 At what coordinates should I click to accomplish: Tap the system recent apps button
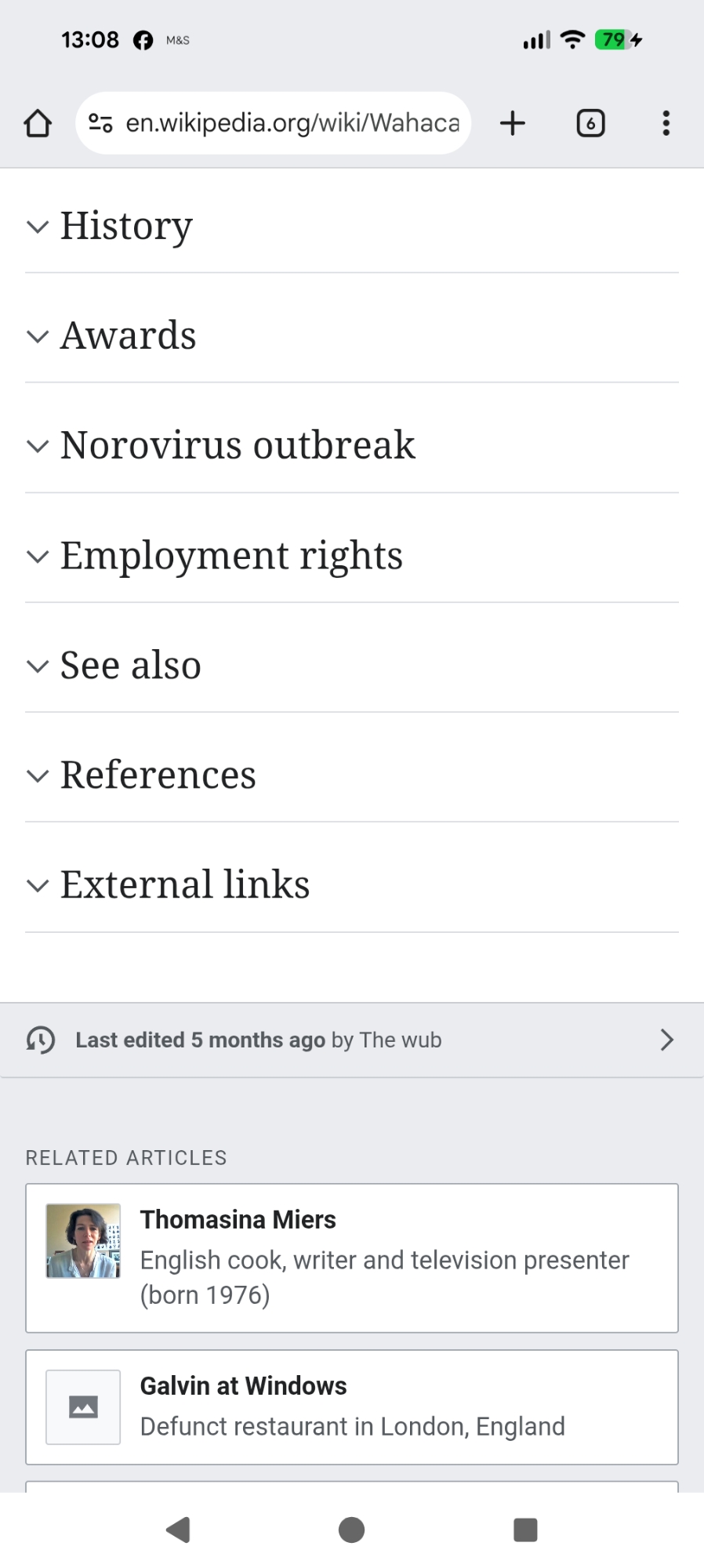pos(525,1530)
